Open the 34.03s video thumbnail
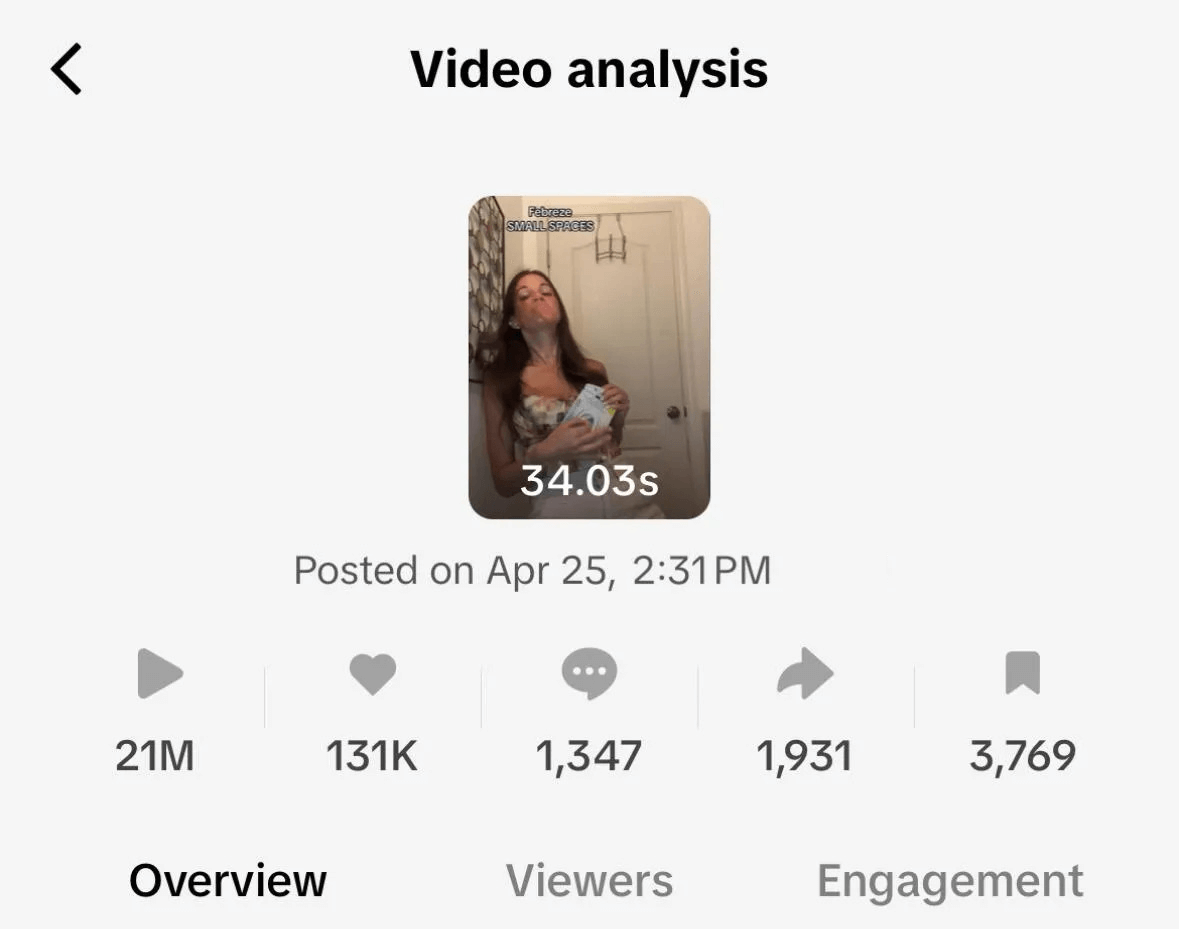The image size is (1179, 929). 589,357
